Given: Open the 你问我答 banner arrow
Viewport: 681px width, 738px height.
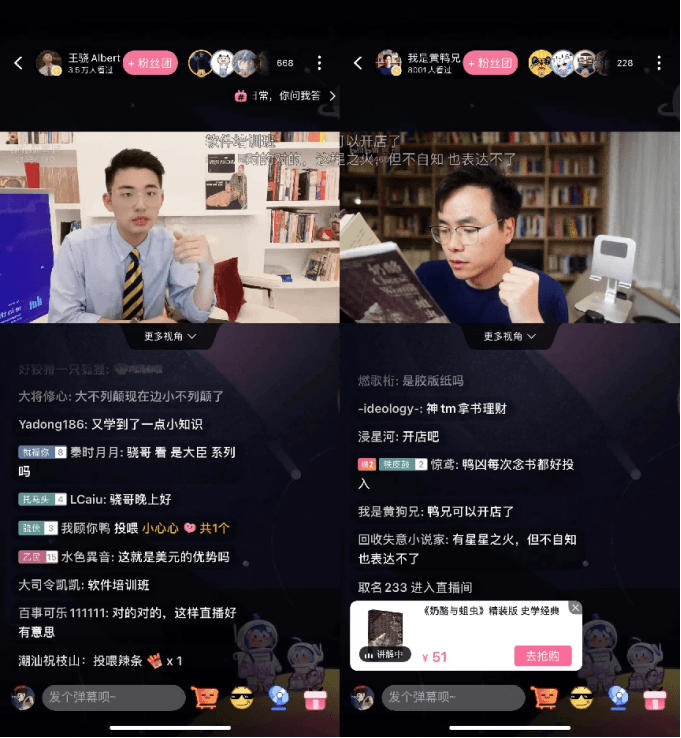Looking at the screenshot, I should 333,96.
